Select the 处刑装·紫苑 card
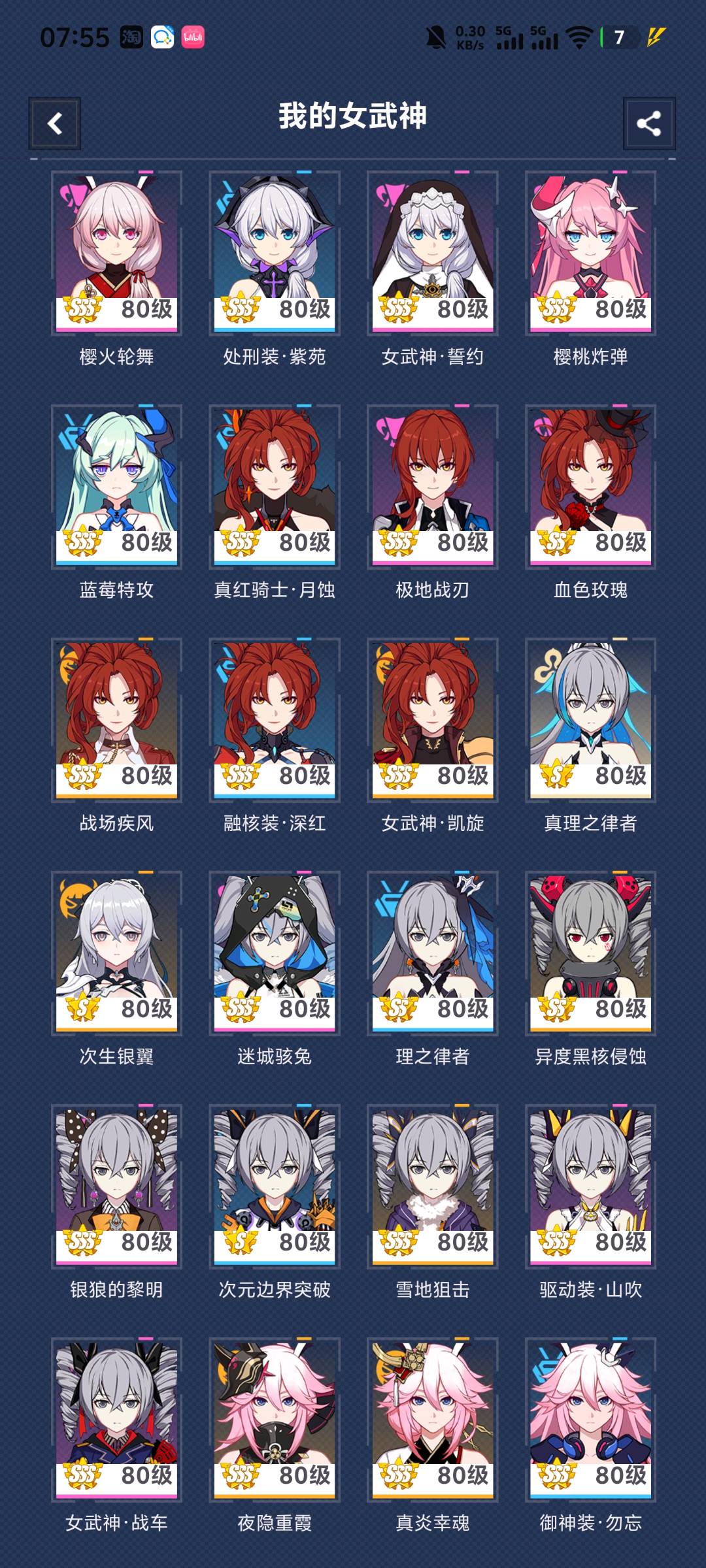Image resolution: width=706 pixels, height=1568 pixels. tap(275, 253)
